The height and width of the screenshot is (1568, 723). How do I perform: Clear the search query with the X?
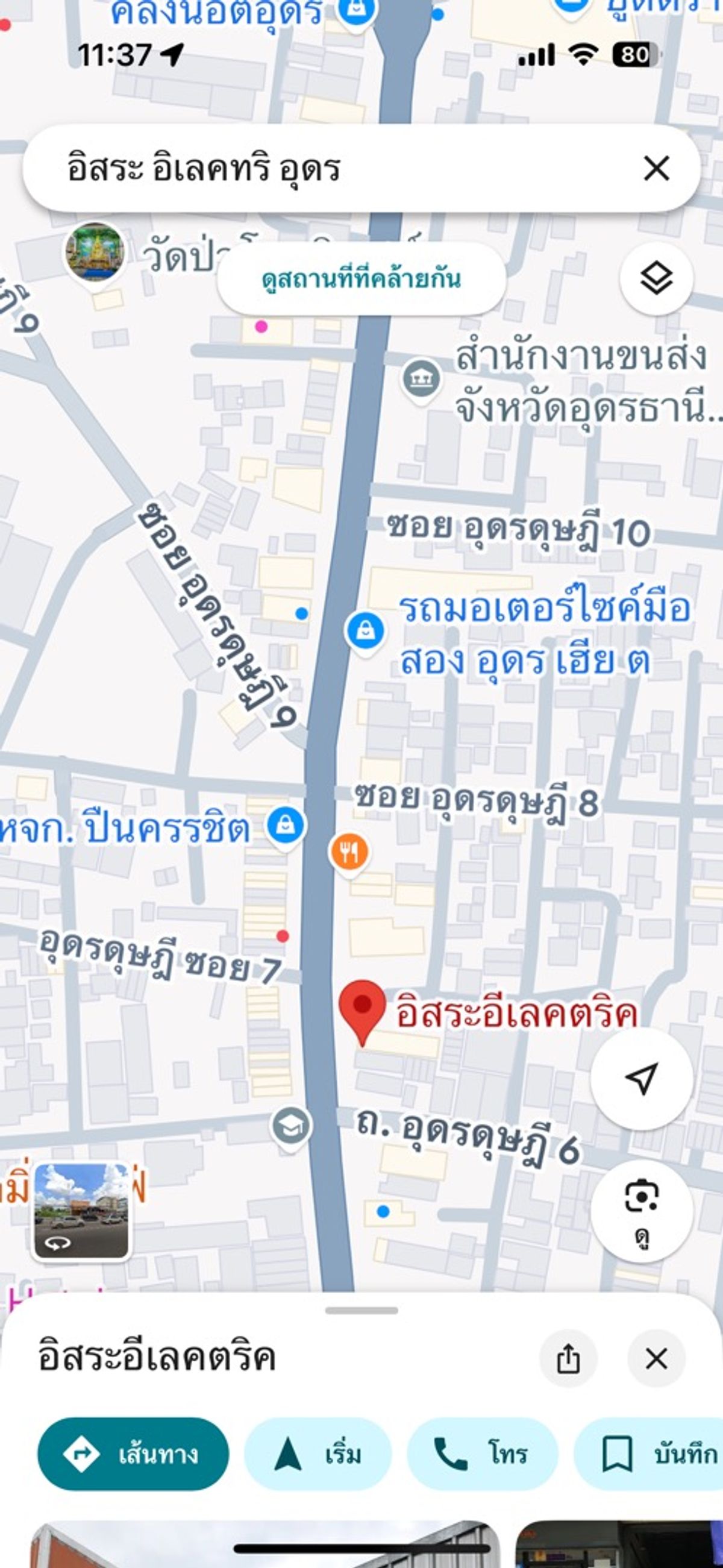656,168
